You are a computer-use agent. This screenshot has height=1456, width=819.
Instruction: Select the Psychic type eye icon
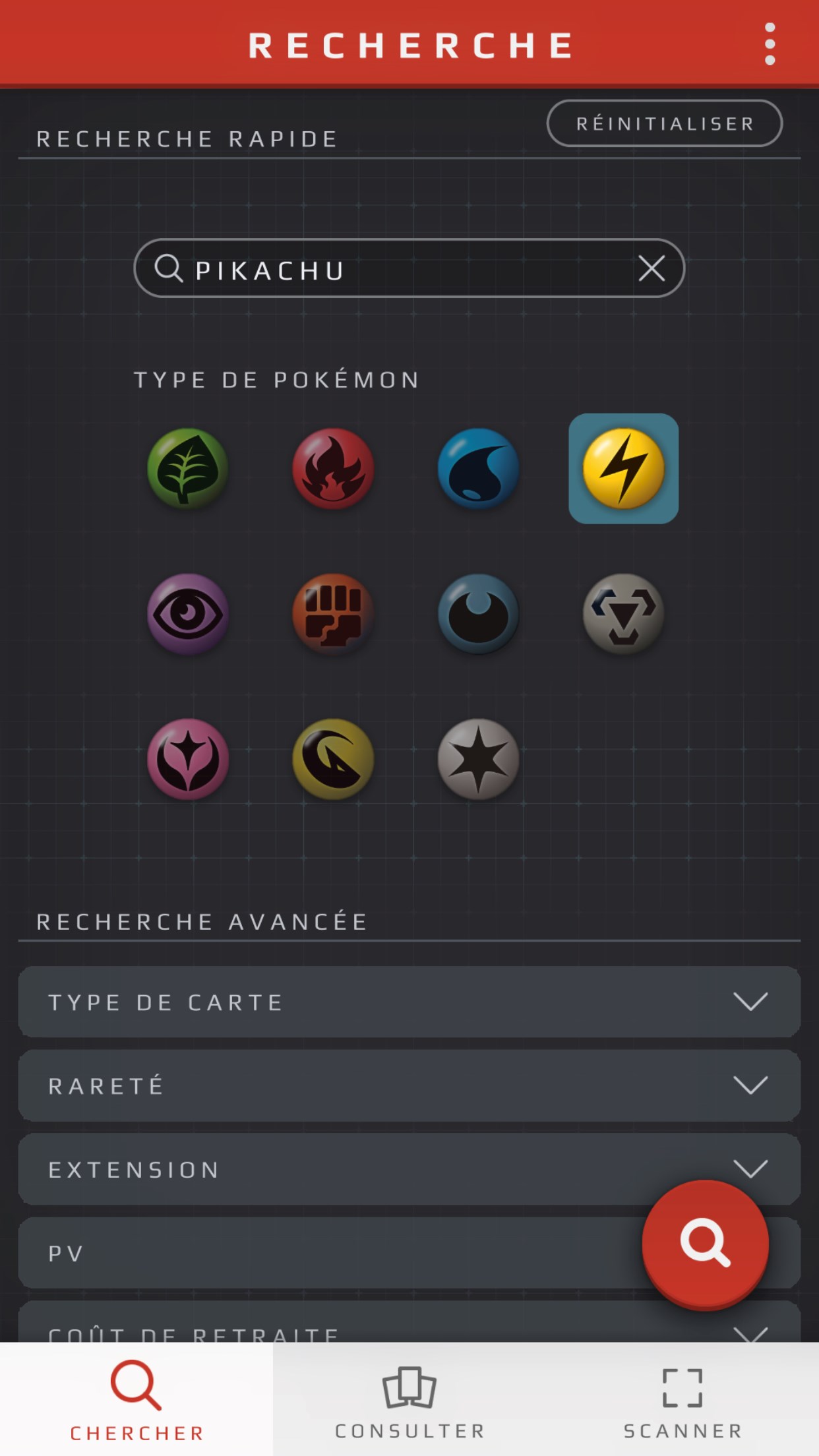coord(188,614)
